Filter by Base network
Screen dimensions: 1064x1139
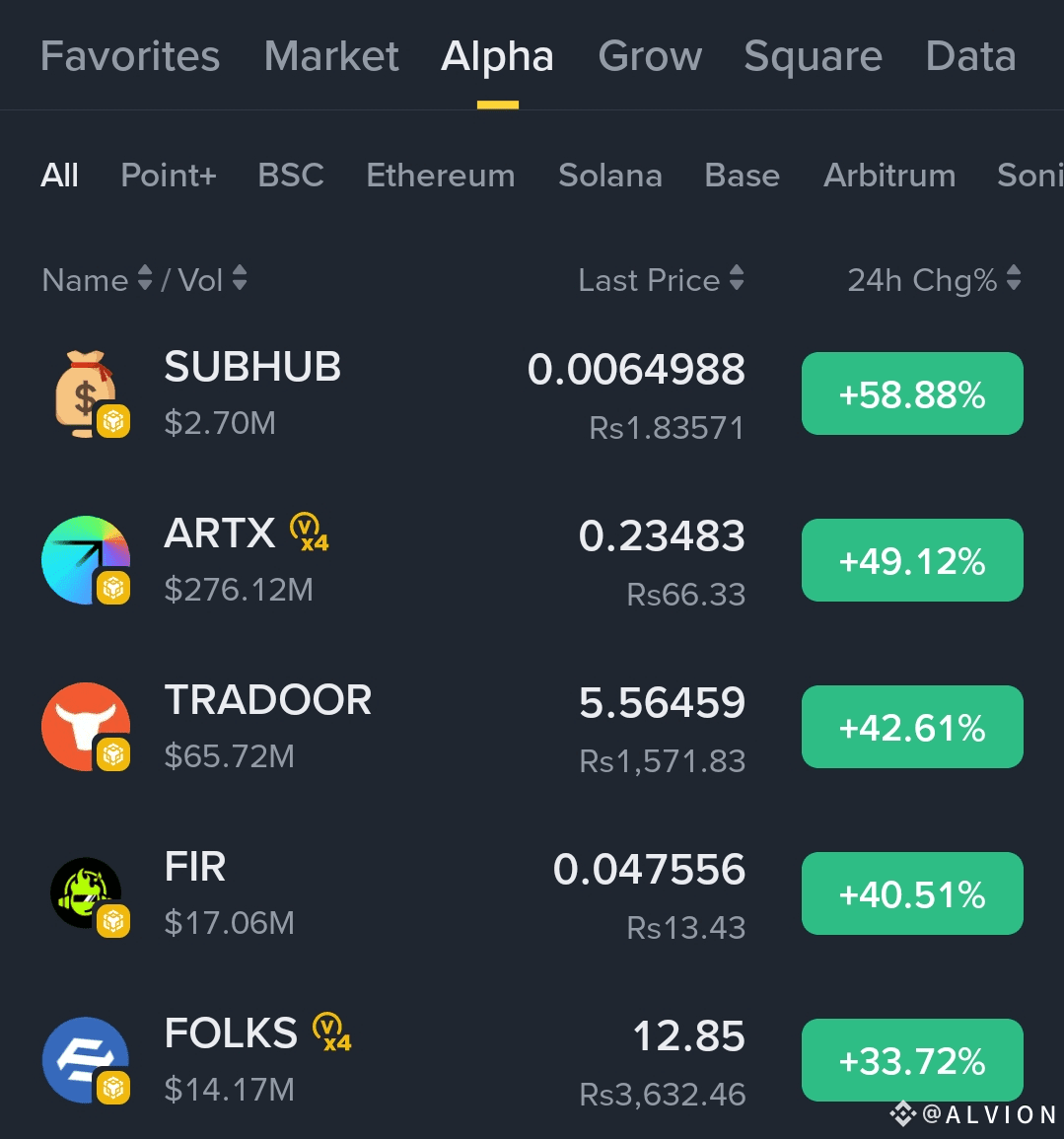coord(742,176)
